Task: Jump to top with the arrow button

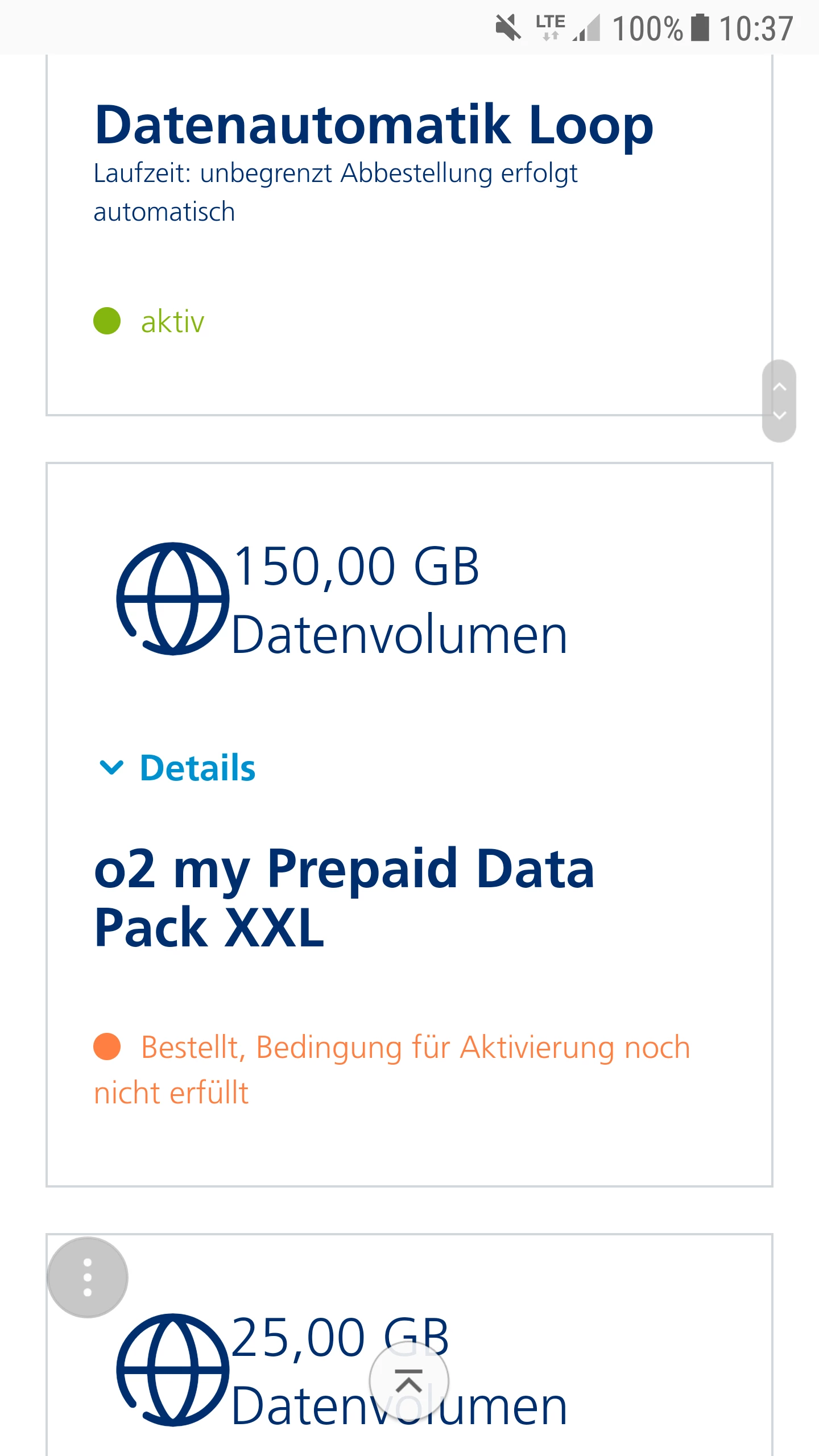Action: click(x=409, y=1381)
